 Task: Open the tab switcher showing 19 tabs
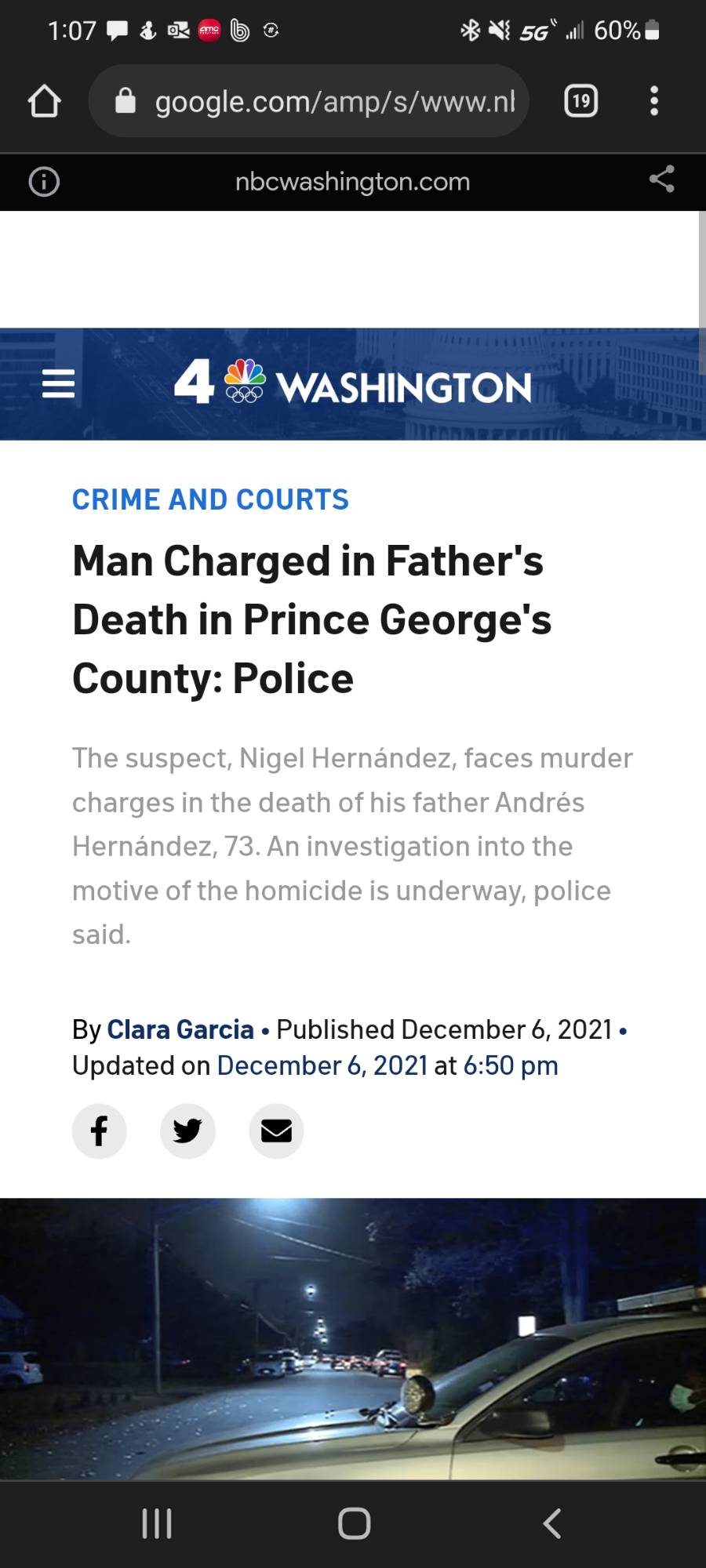tap(580, 101)
